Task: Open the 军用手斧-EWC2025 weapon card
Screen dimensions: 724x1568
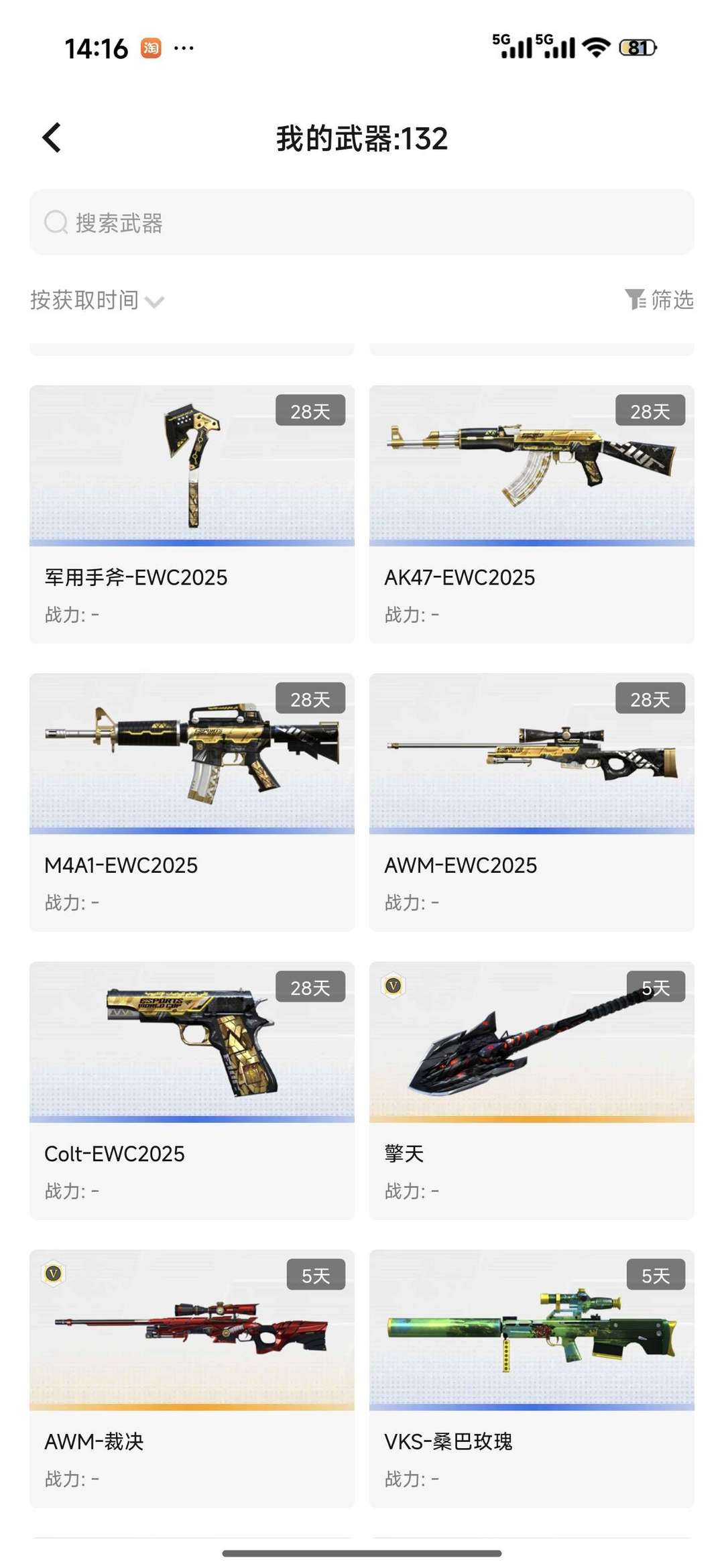Action: pyautogui.click(x=192, y=514)
